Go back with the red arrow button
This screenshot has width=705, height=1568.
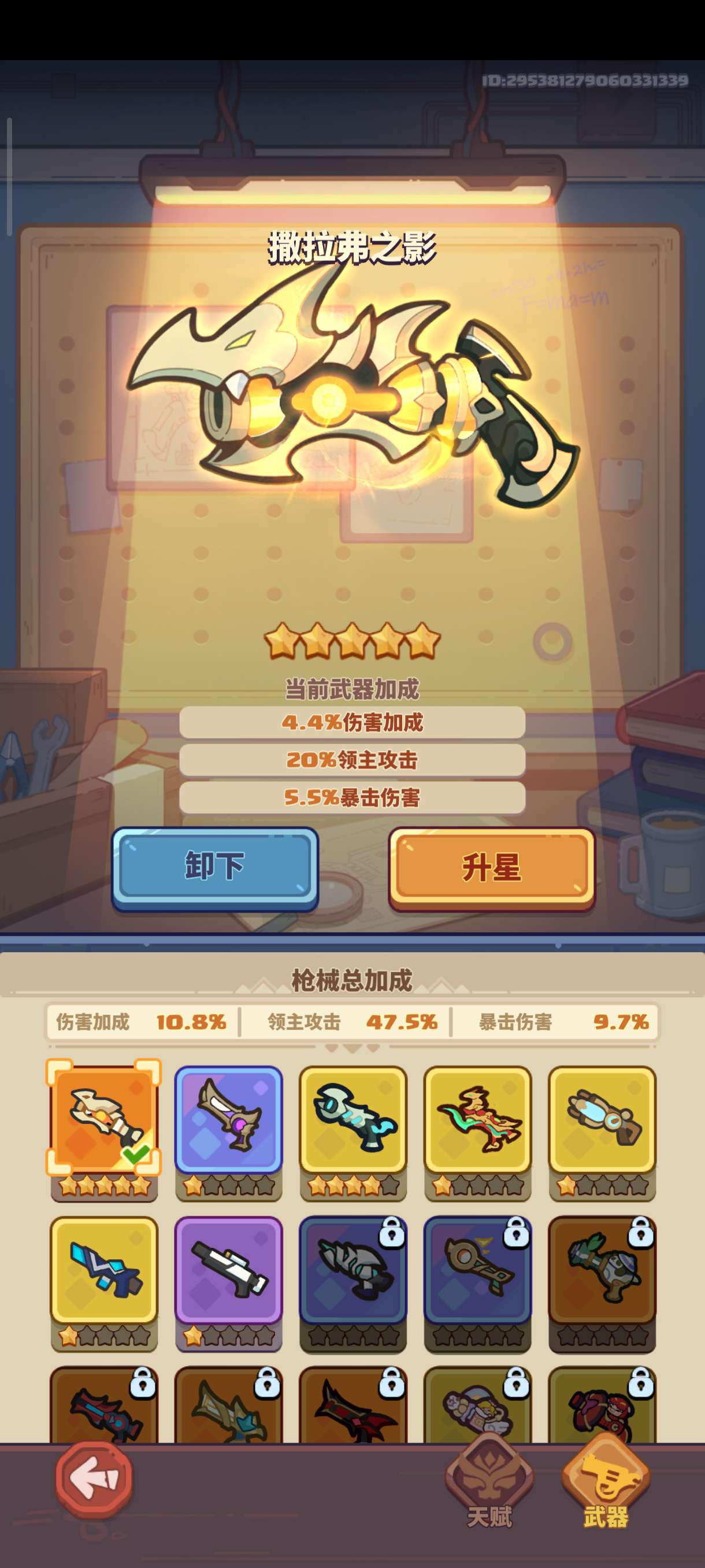[94, 1478]
